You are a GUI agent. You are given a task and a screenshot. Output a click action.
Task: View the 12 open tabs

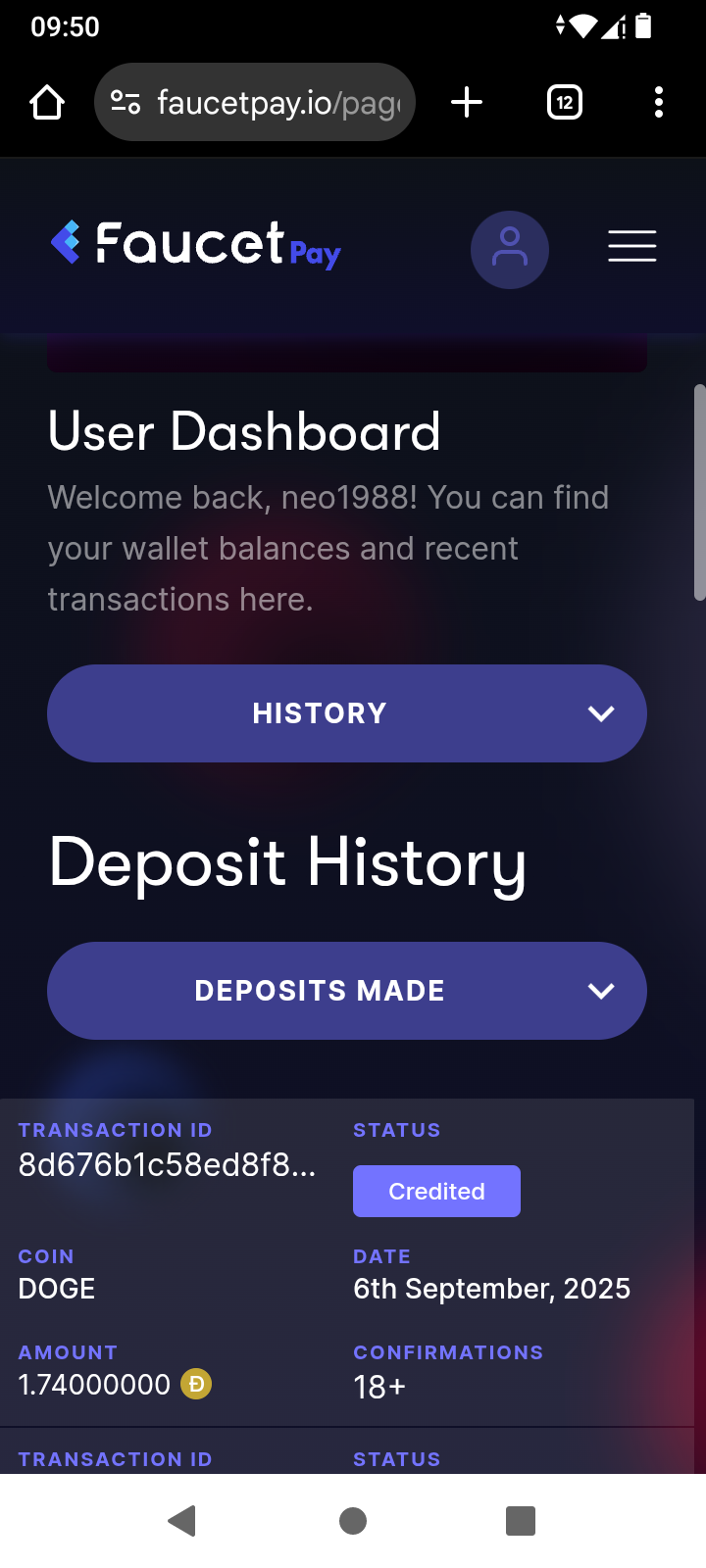coord(564,102)
